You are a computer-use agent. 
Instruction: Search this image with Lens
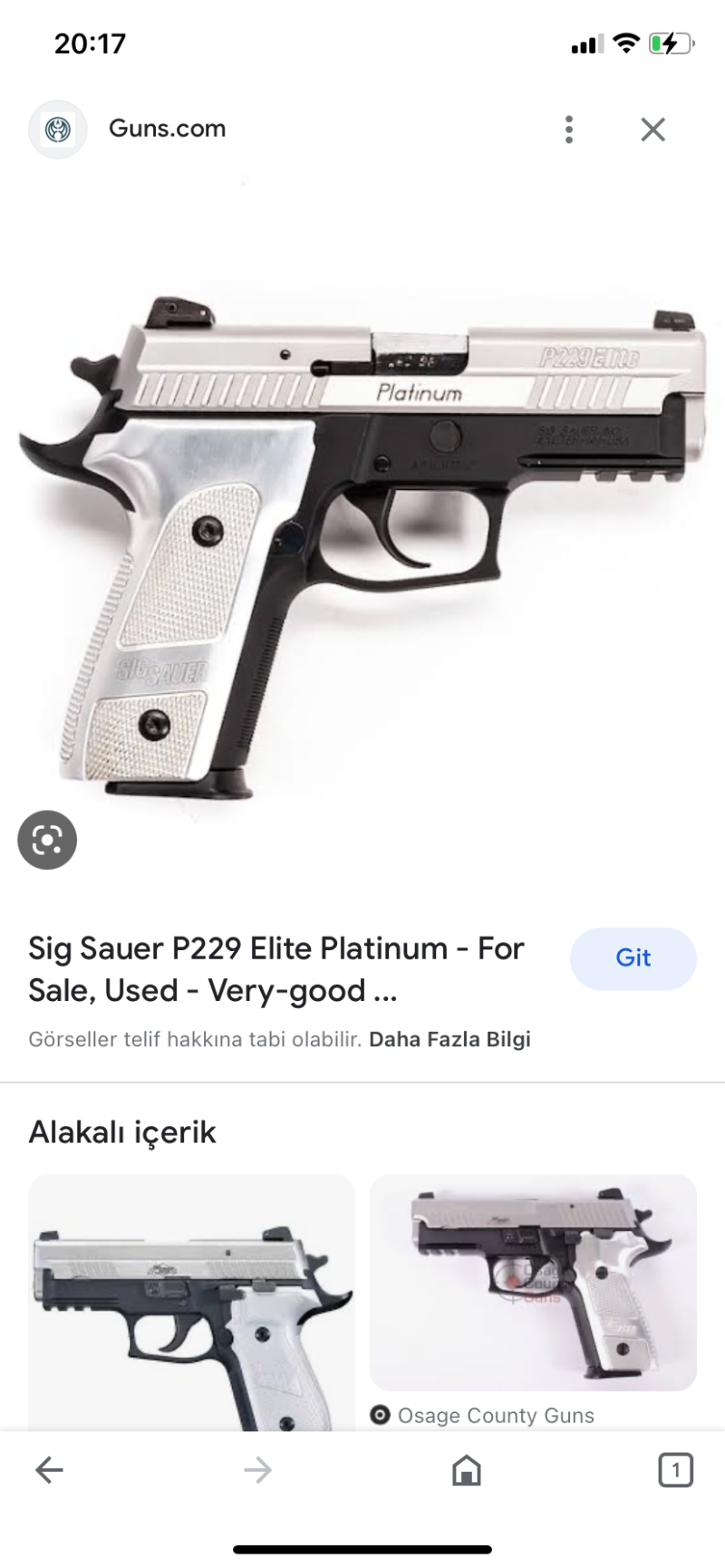[x=47, y=840]
